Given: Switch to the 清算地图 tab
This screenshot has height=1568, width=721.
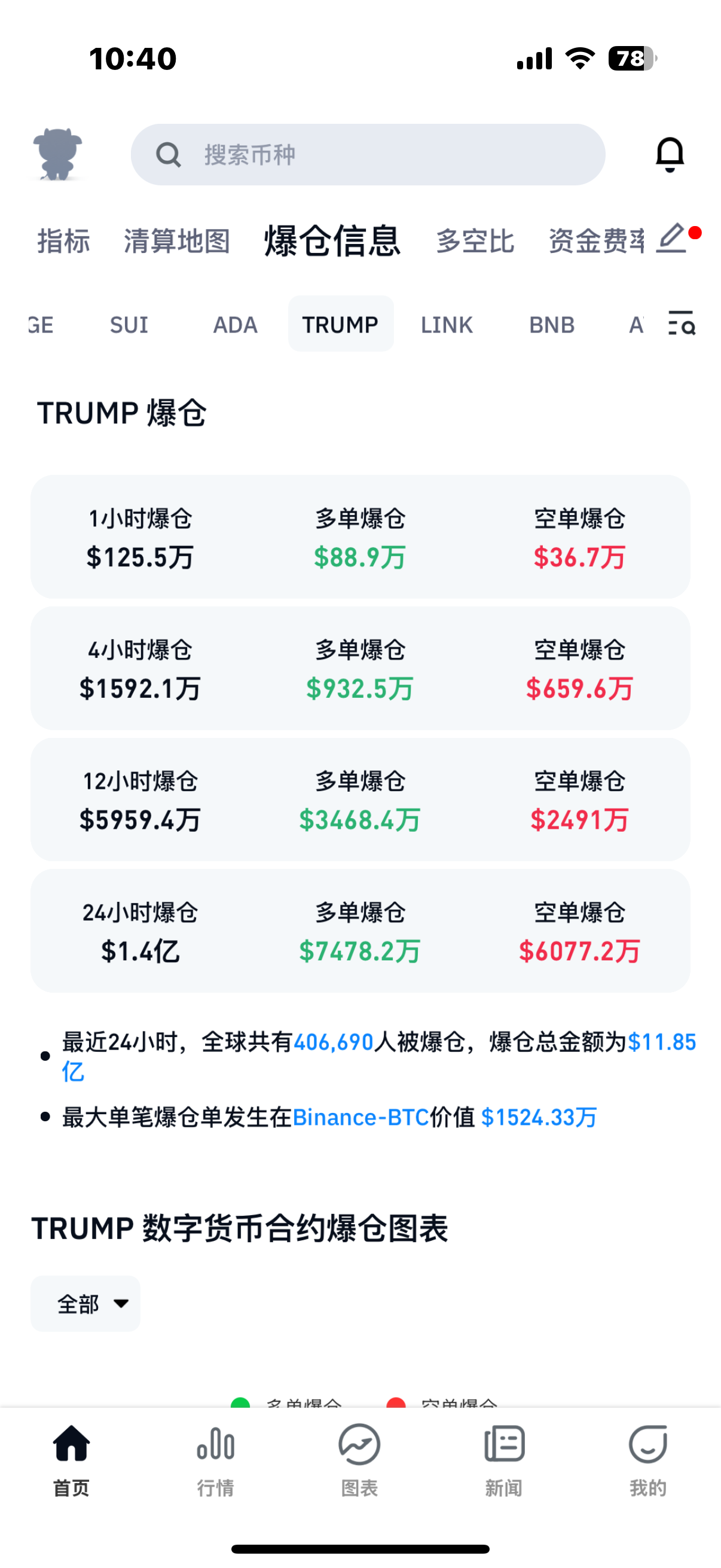Looking at the screenshot, I should coord(177,241).
